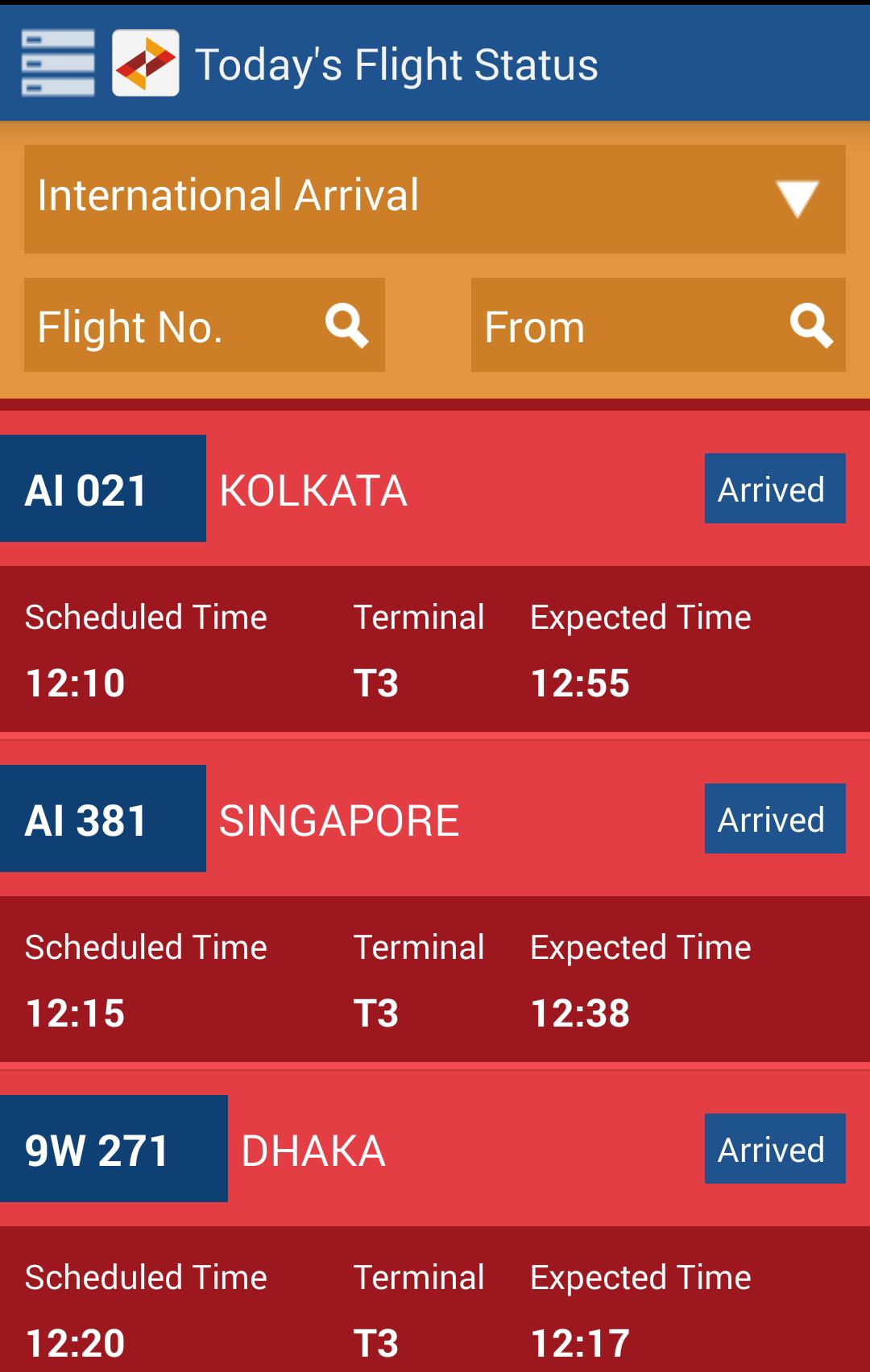Click the Flight No. search magnifier icon
870x1372 pixels.
click(346, 326)
